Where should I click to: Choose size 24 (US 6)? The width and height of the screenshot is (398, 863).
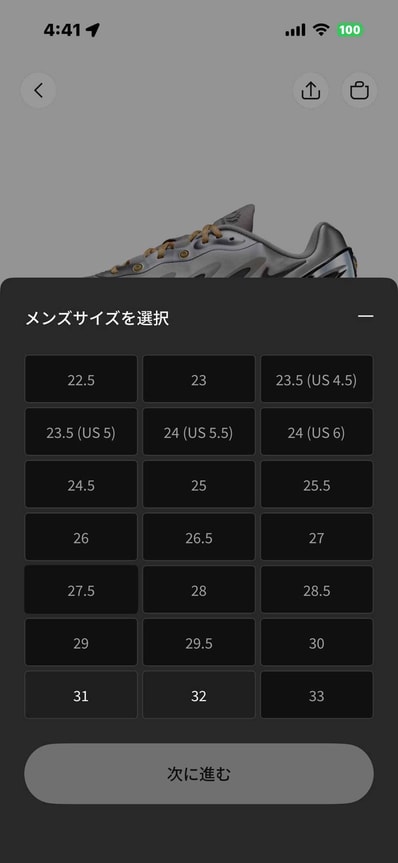click(x=317, y=432)
